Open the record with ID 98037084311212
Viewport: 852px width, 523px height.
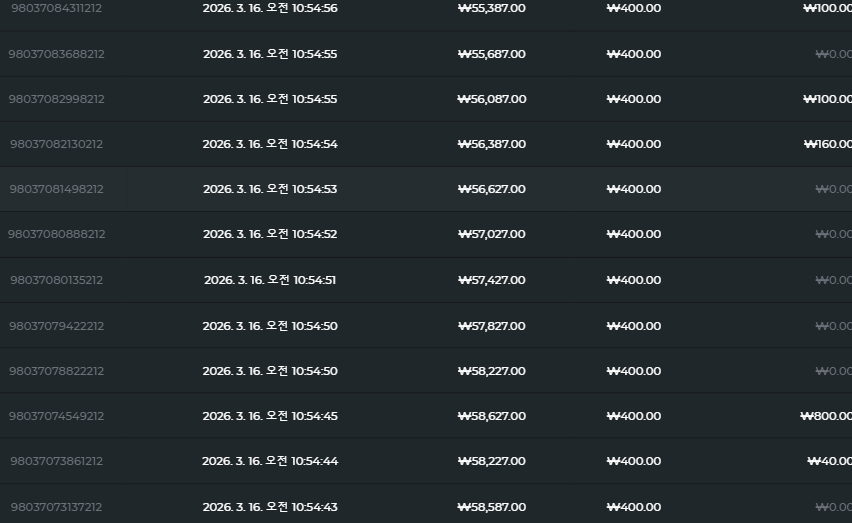tap(57, 8)
